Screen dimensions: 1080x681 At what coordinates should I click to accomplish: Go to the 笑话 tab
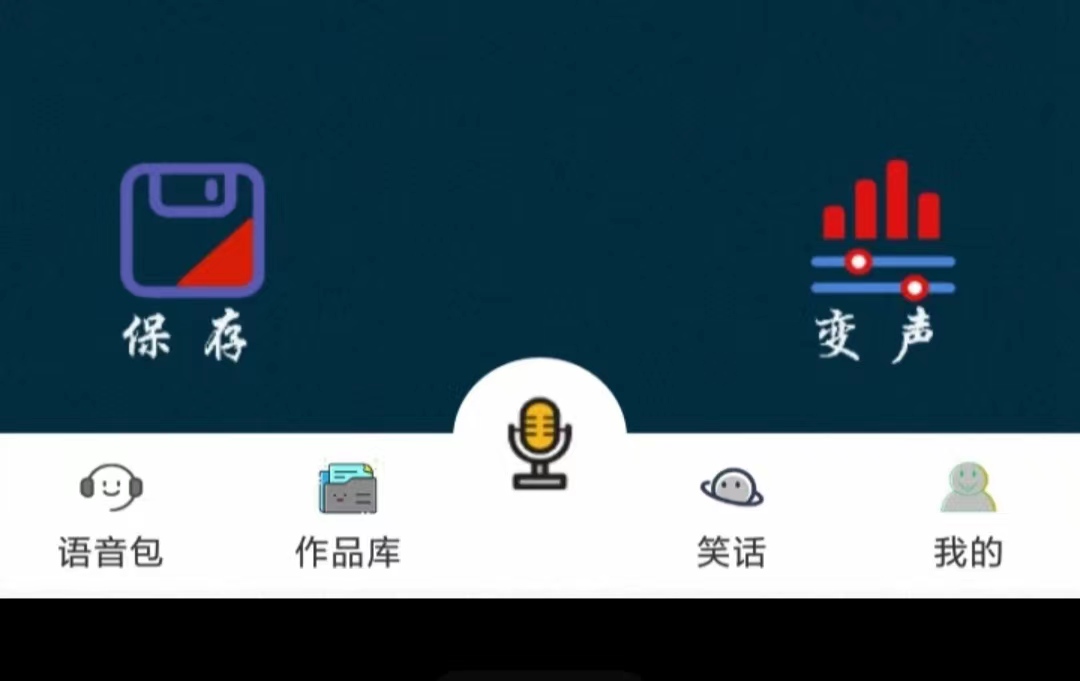[x=731, y=515]
